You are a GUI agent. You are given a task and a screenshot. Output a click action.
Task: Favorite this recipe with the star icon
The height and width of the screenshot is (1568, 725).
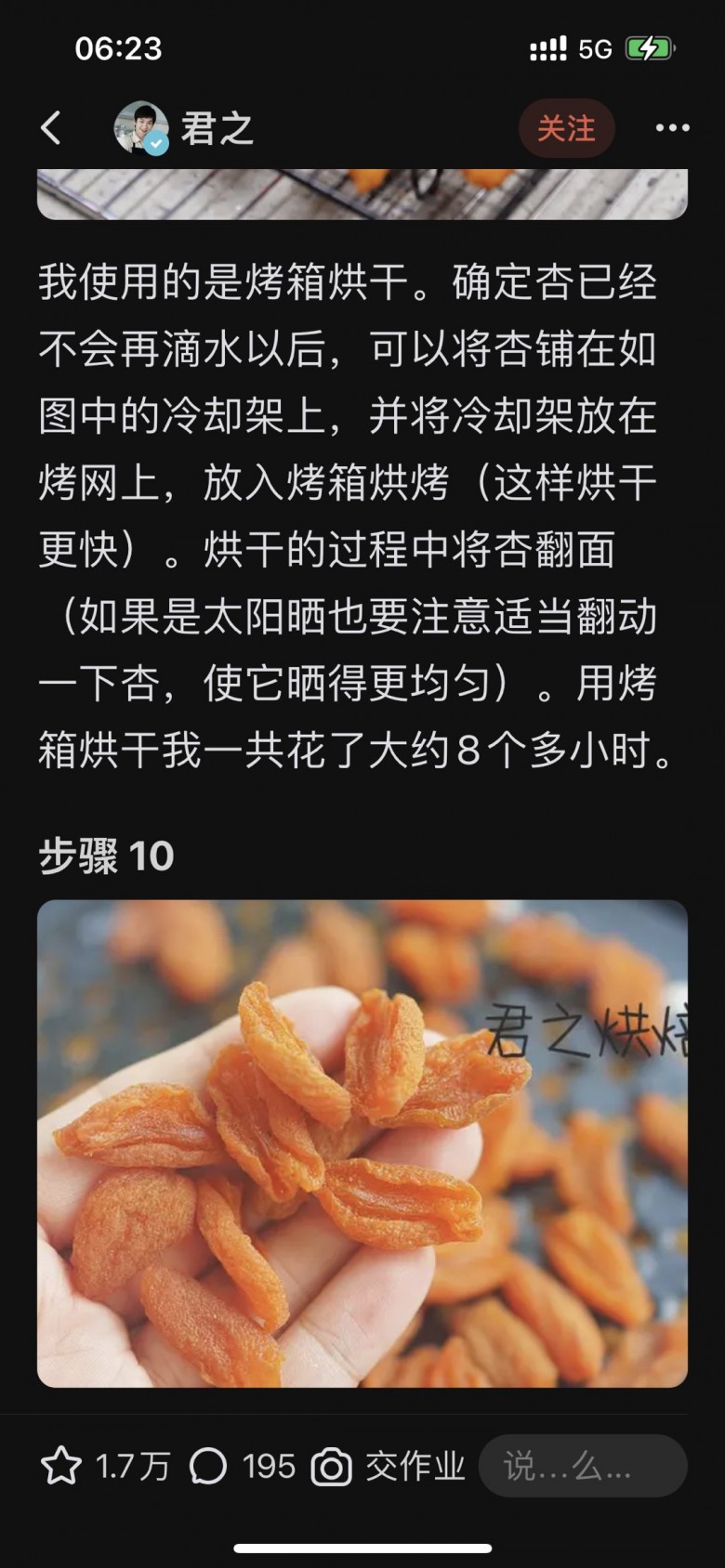(61, 1467)
